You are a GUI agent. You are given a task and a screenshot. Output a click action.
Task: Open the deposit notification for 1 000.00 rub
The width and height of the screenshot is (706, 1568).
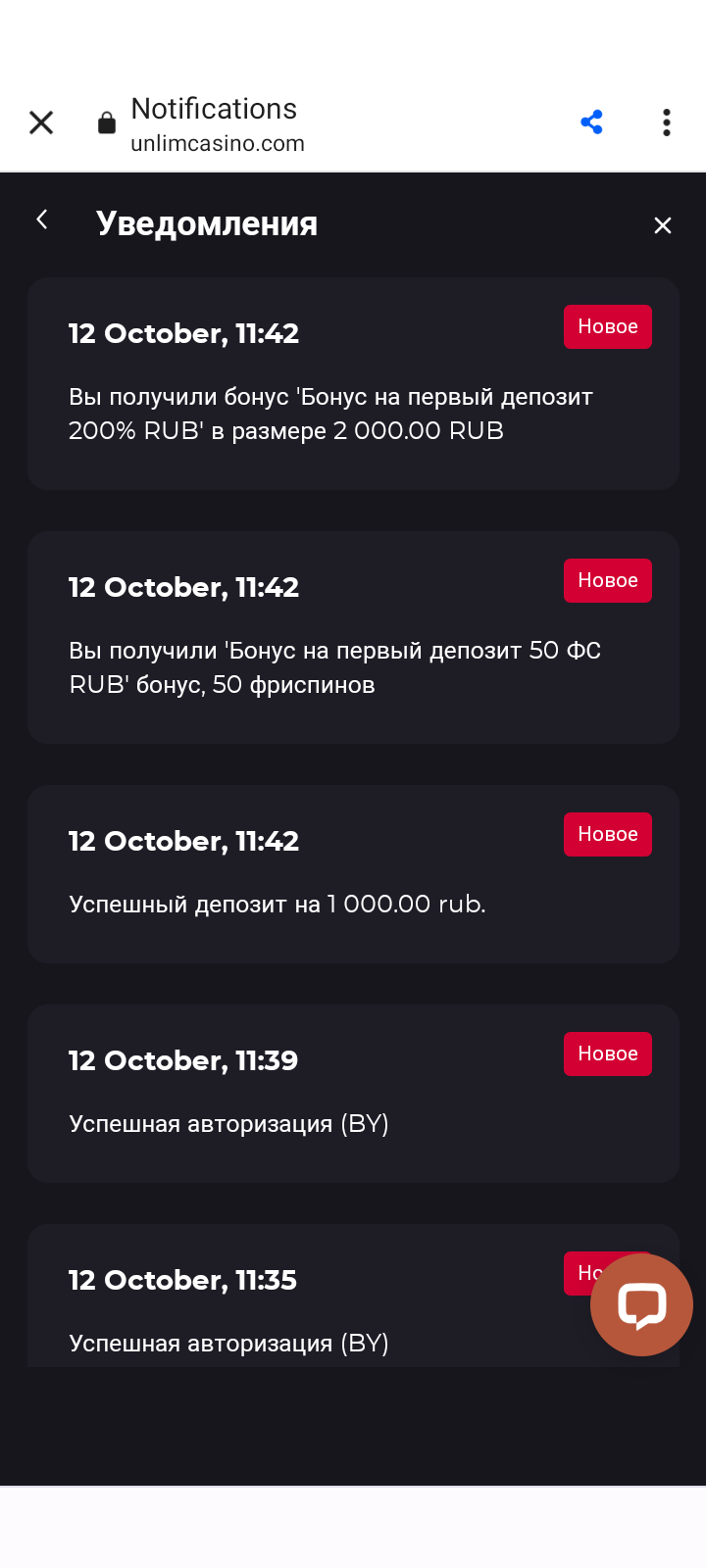coord(277,904)
